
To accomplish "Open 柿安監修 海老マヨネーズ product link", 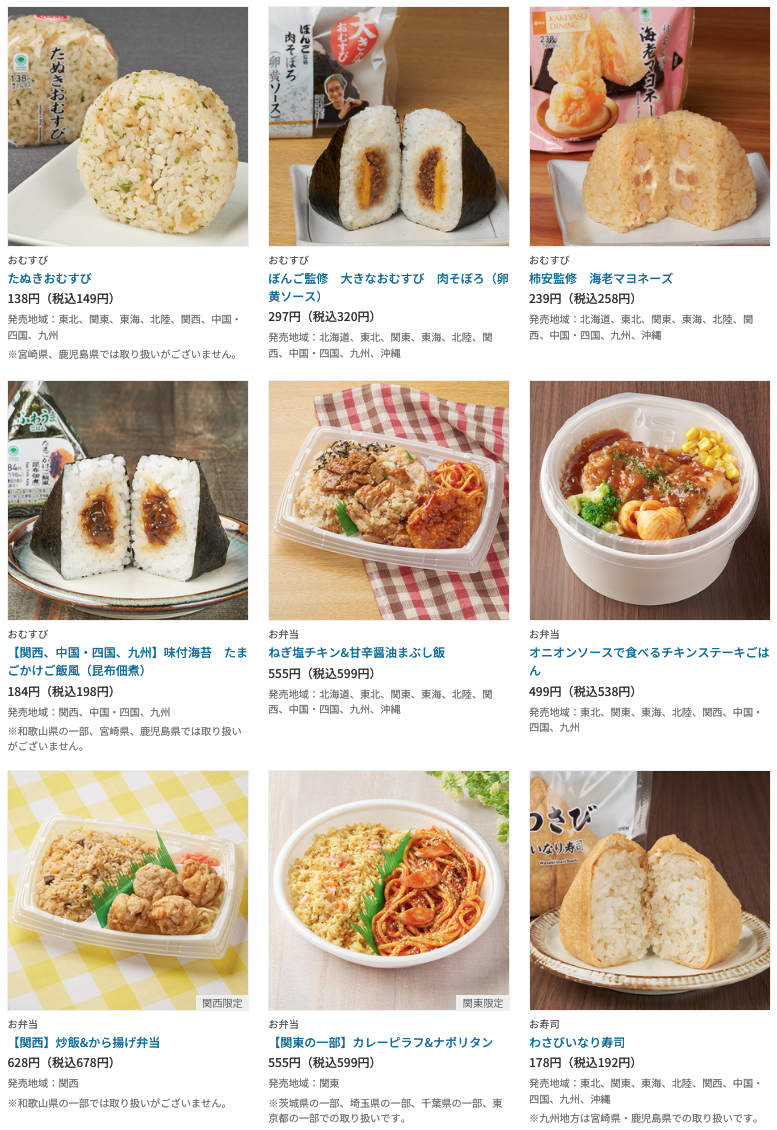I will click(600, 278).
